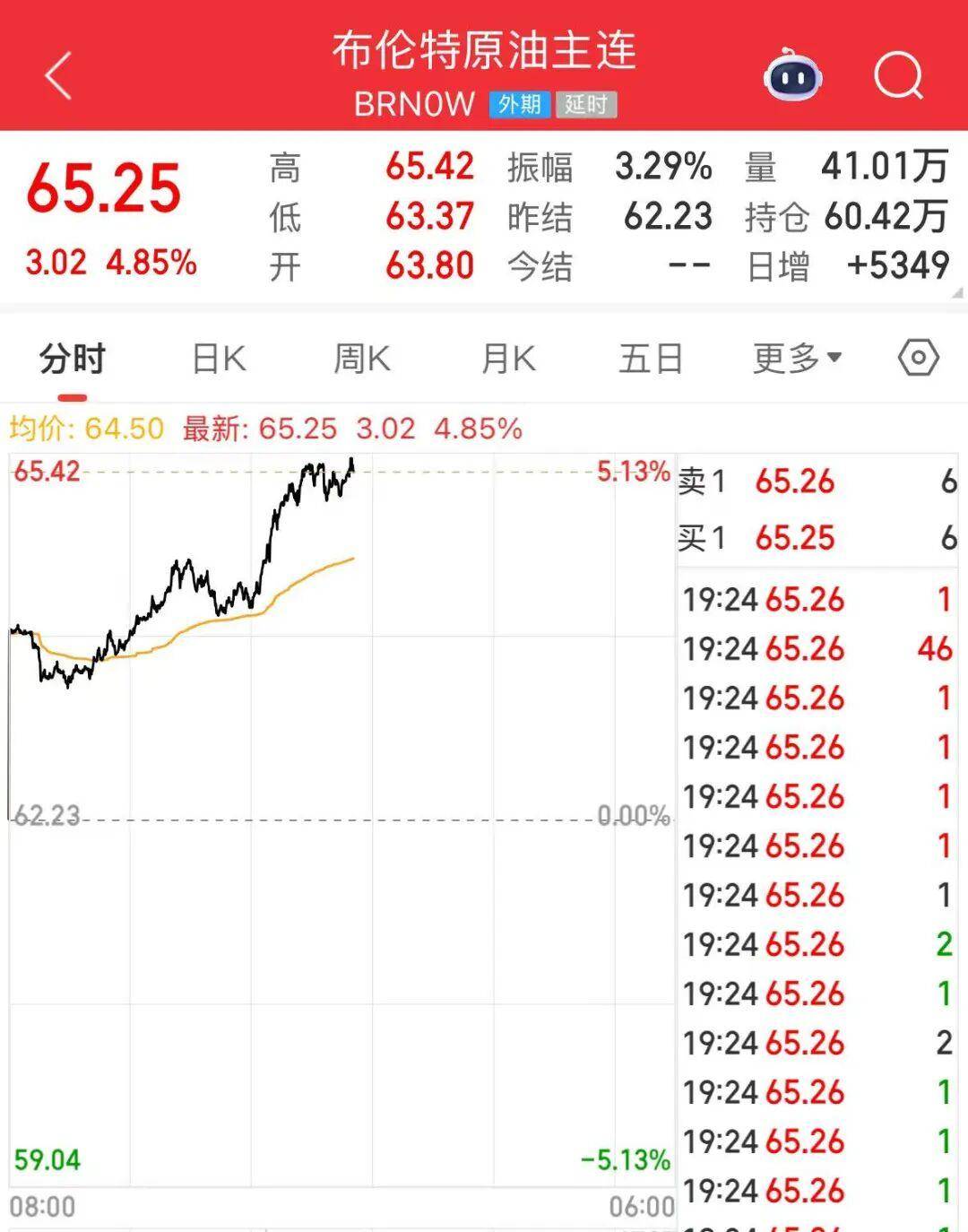Image resolution: width=968 pixels, height=1232 pixels.
Task: Expand the 更多 chart options dropdown
Action: point(797,359)
